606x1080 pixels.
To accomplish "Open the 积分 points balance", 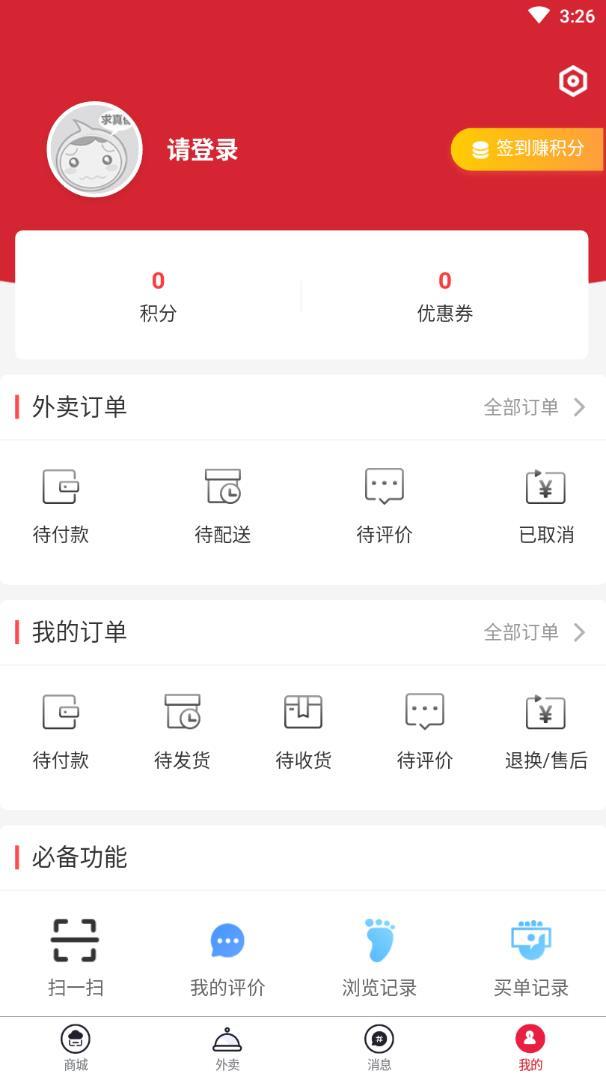I will click(158, 295).
